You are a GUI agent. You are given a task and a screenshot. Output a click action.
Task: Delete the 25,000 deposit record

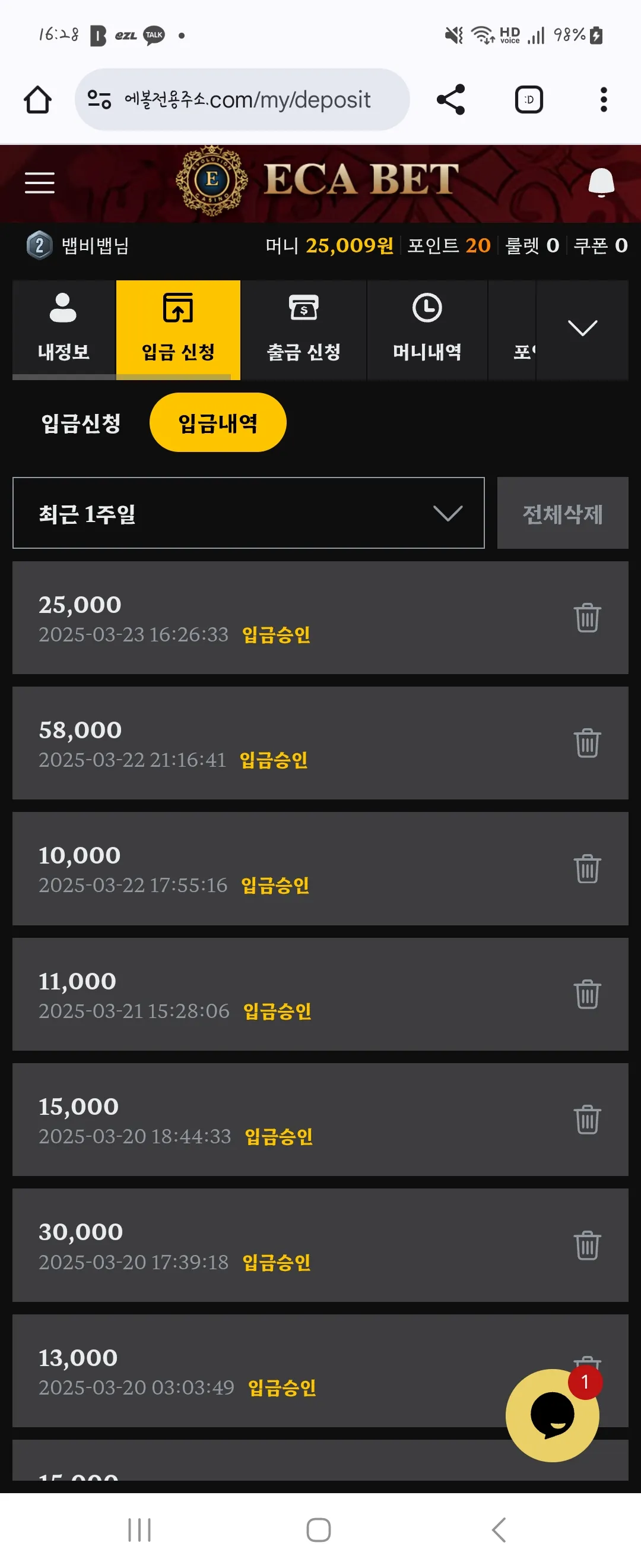point(587,617)
